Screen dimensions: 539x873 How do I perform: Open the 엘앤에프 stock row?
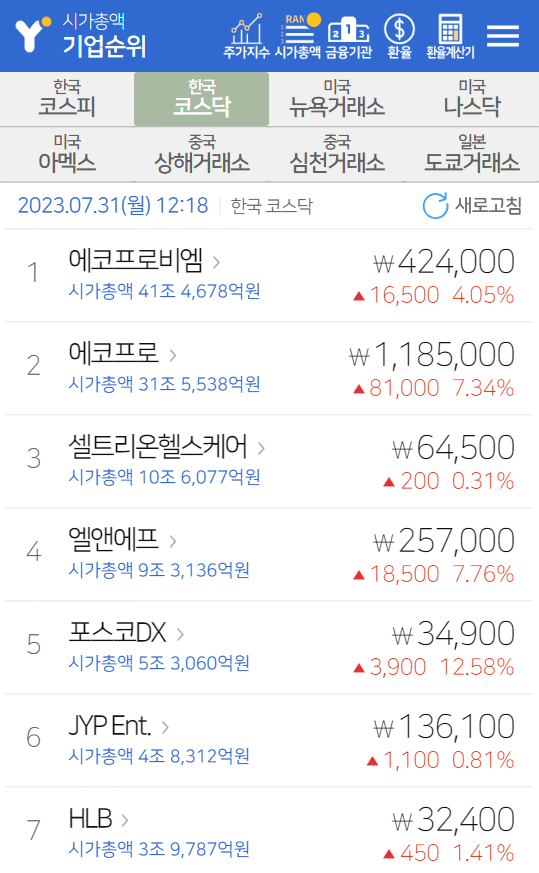pyautogui.click(x=270, y=554)
